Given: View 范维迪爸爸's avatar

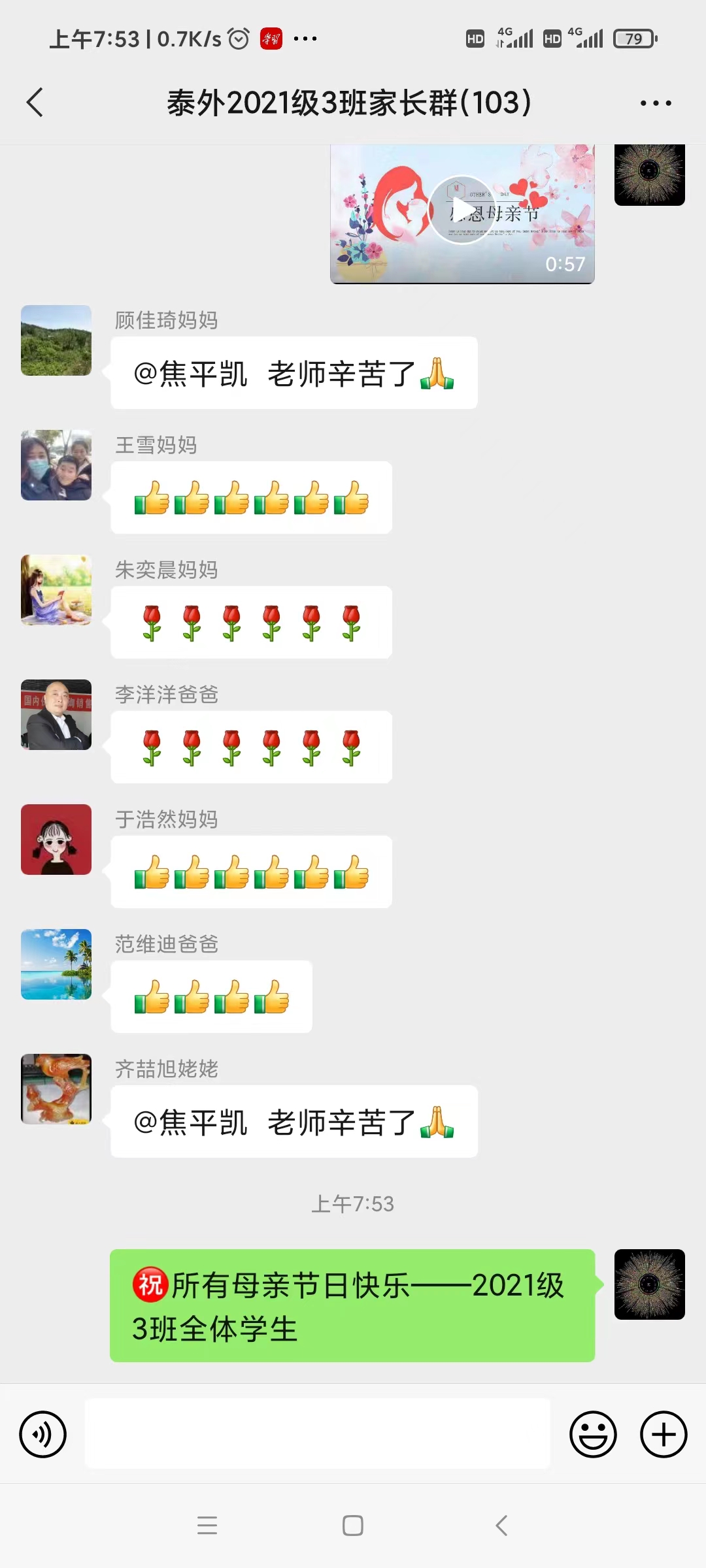Looking at the screenshot, I should click(56, 964).
